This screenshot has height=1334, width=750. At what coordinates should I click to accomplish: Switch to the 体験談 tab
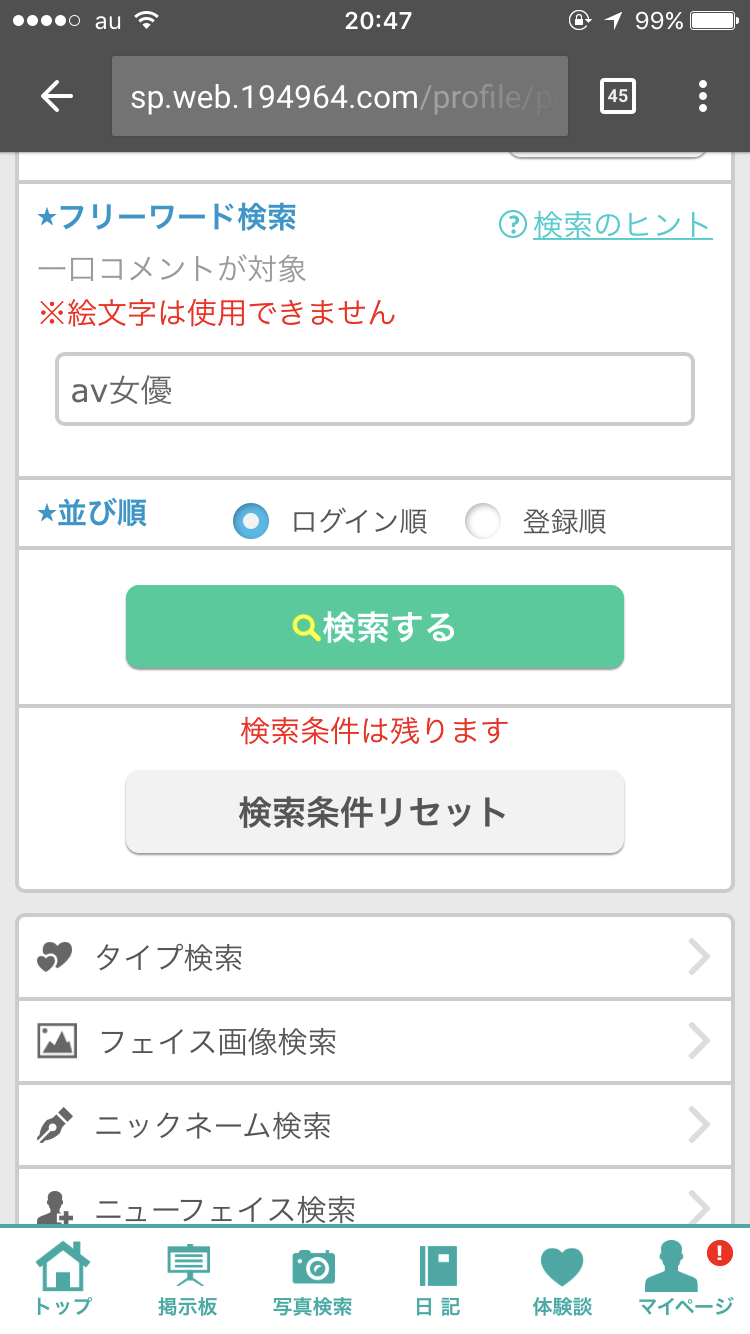click(562, 1280)
